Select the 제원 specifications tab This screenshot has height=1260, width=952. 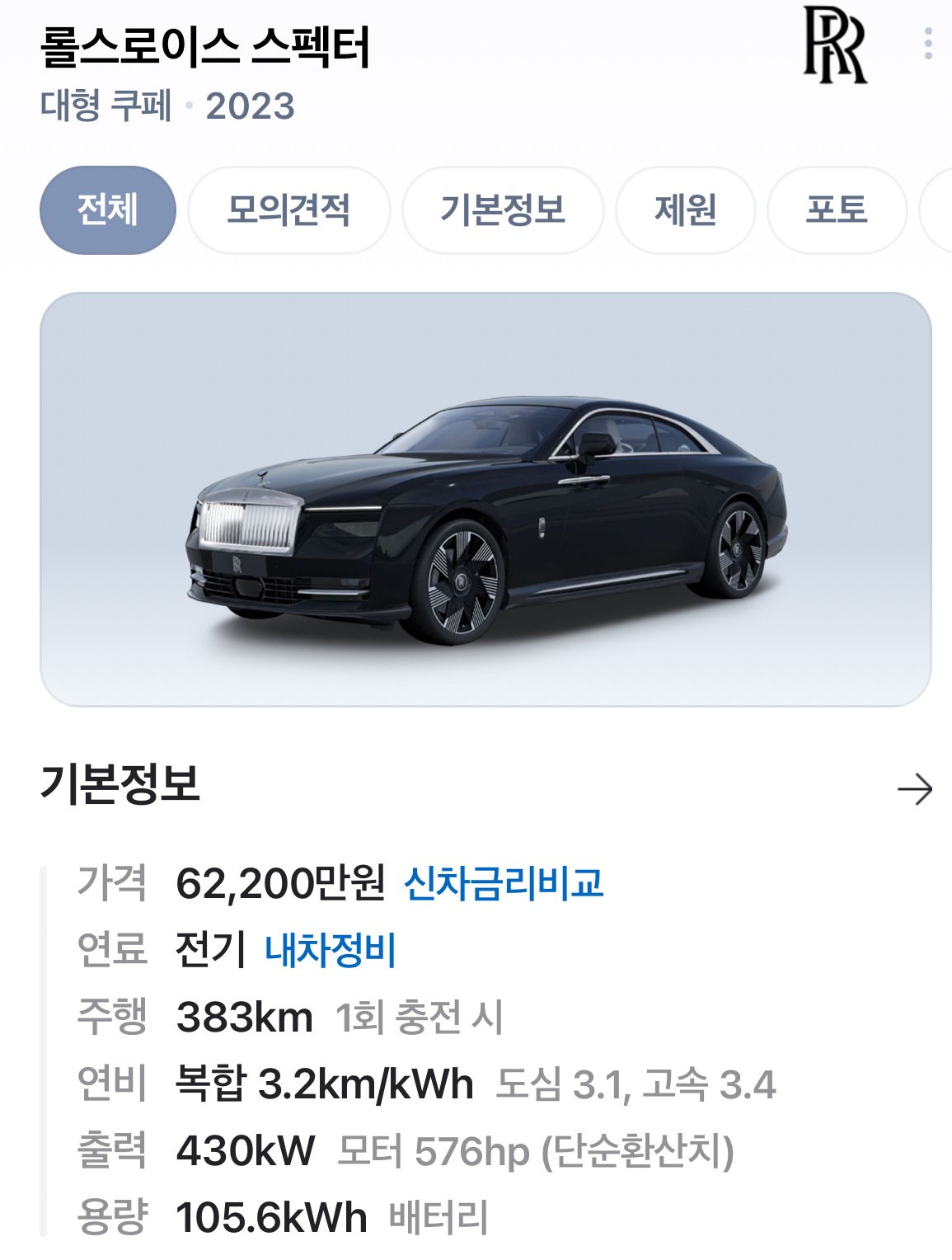686,210
